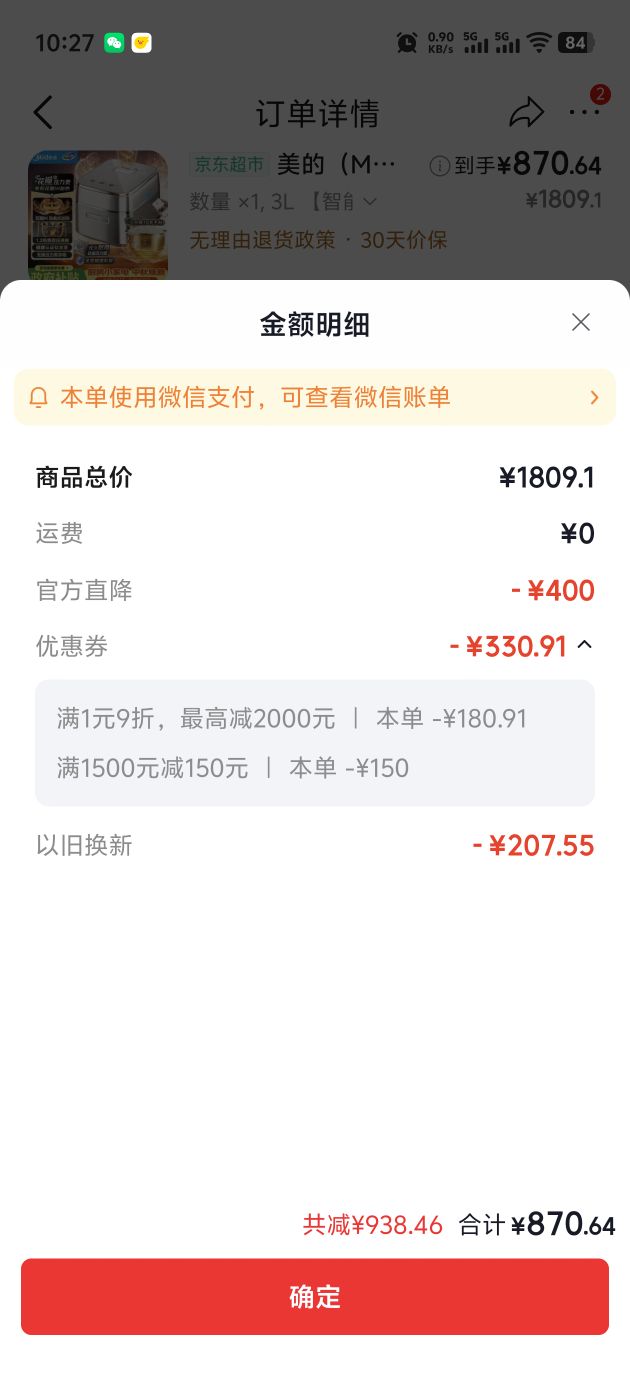Confirm with the 确定 button

[x=315, y=1297]
